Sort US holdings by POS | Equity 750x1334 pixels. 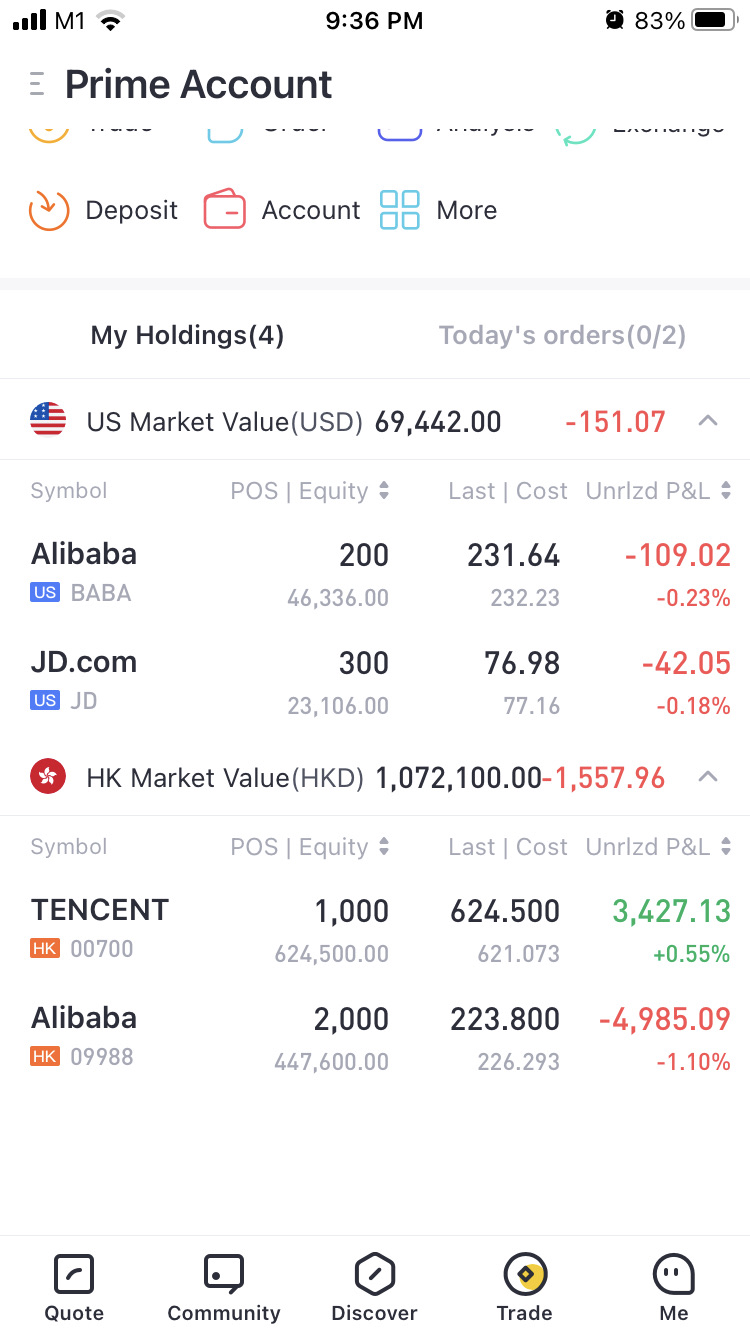[x=310, y=491]
